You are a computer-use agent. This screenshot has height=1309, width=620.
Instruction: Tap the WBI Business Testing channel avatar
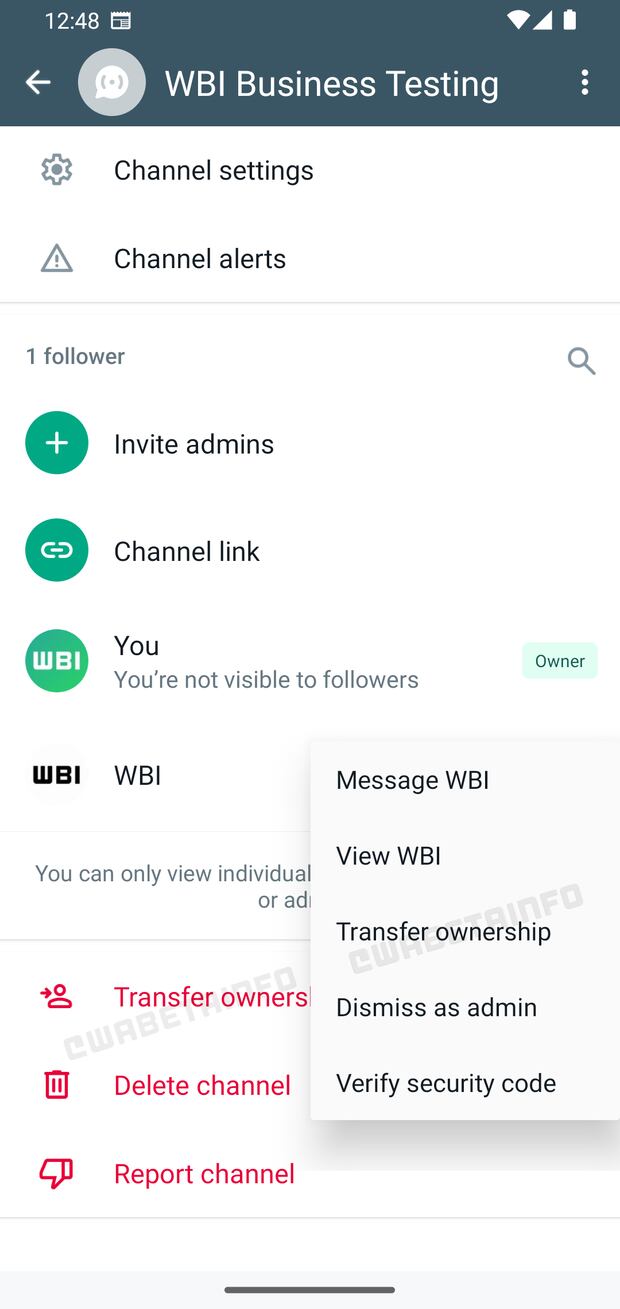pos(112,83)
